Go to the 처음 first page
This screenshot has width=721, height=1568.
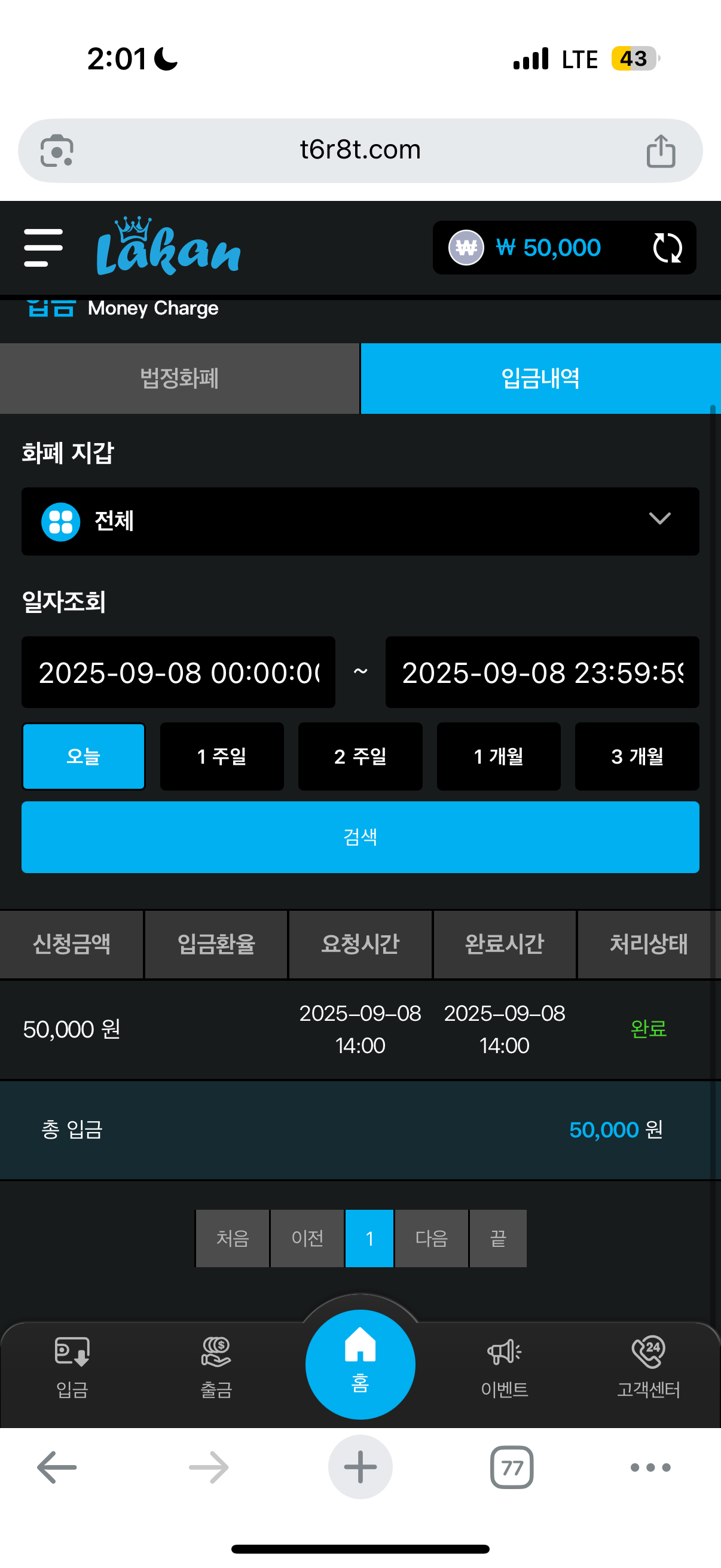(x=233, y=1238)
